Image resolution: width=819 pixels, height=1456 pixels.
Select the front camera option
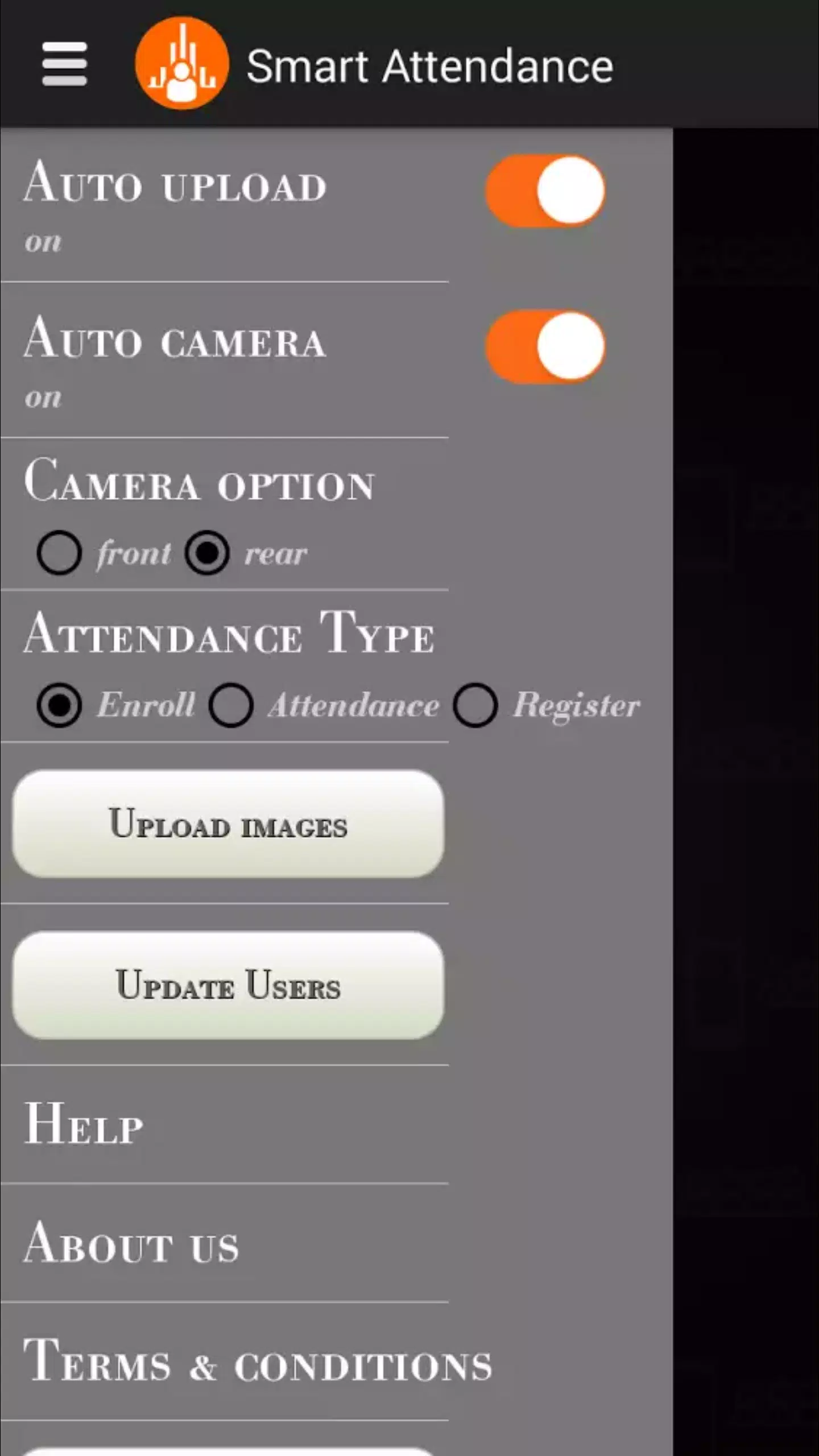click(x=59, y=553)
